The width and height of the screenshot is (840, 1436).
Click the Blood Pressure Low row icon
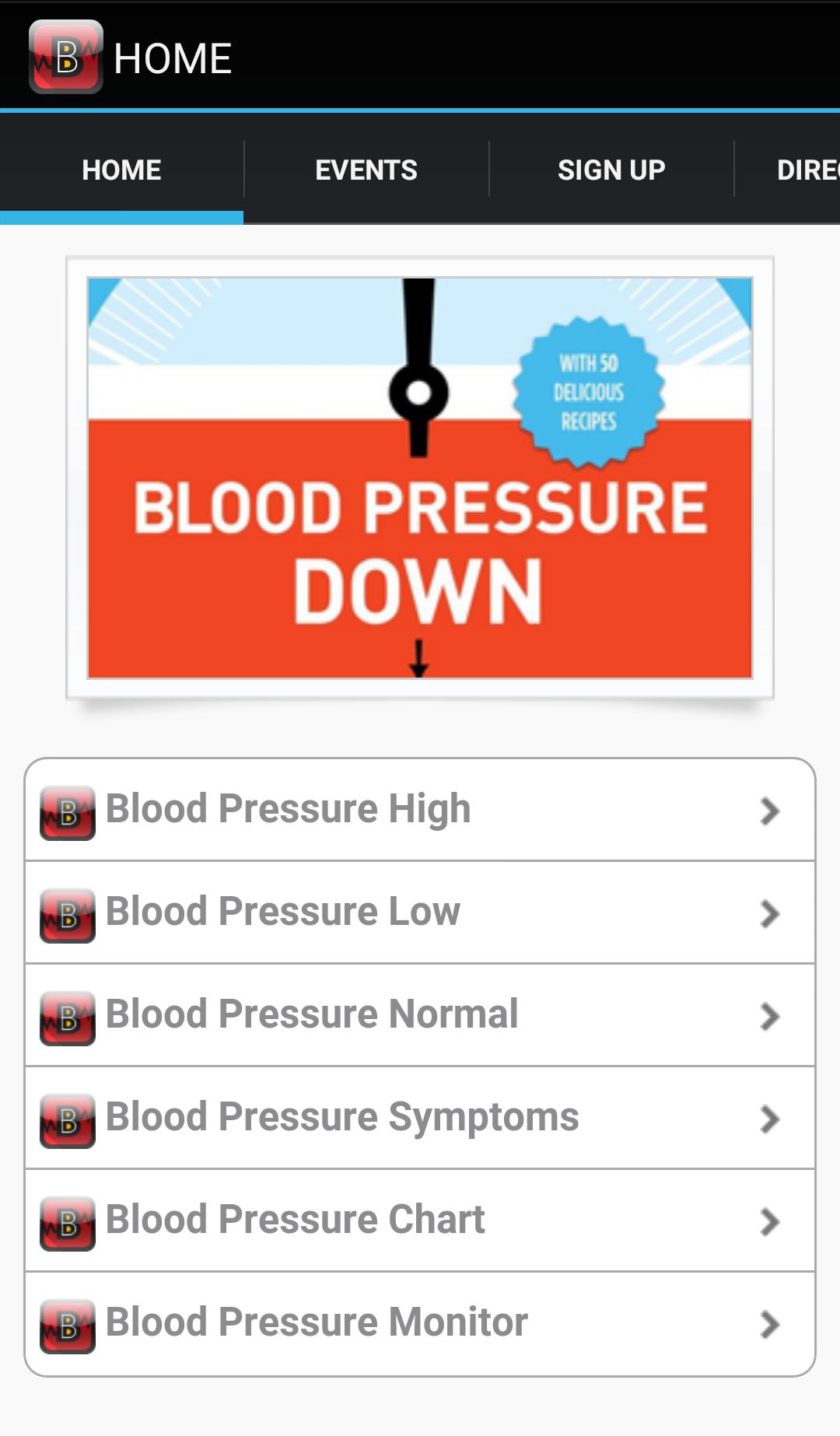67,912
